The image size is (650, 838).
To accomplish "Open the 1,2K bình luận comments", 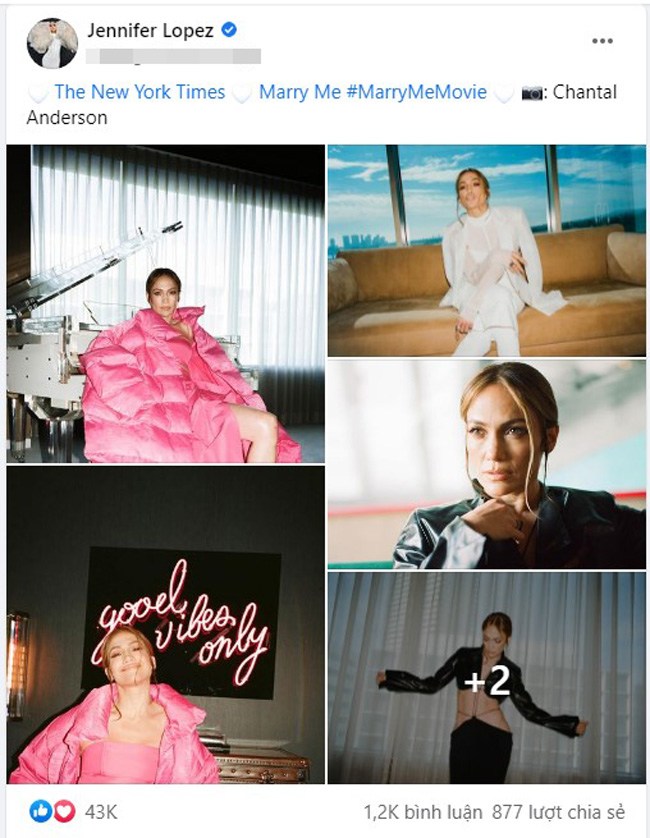I will tap(424, 812).
